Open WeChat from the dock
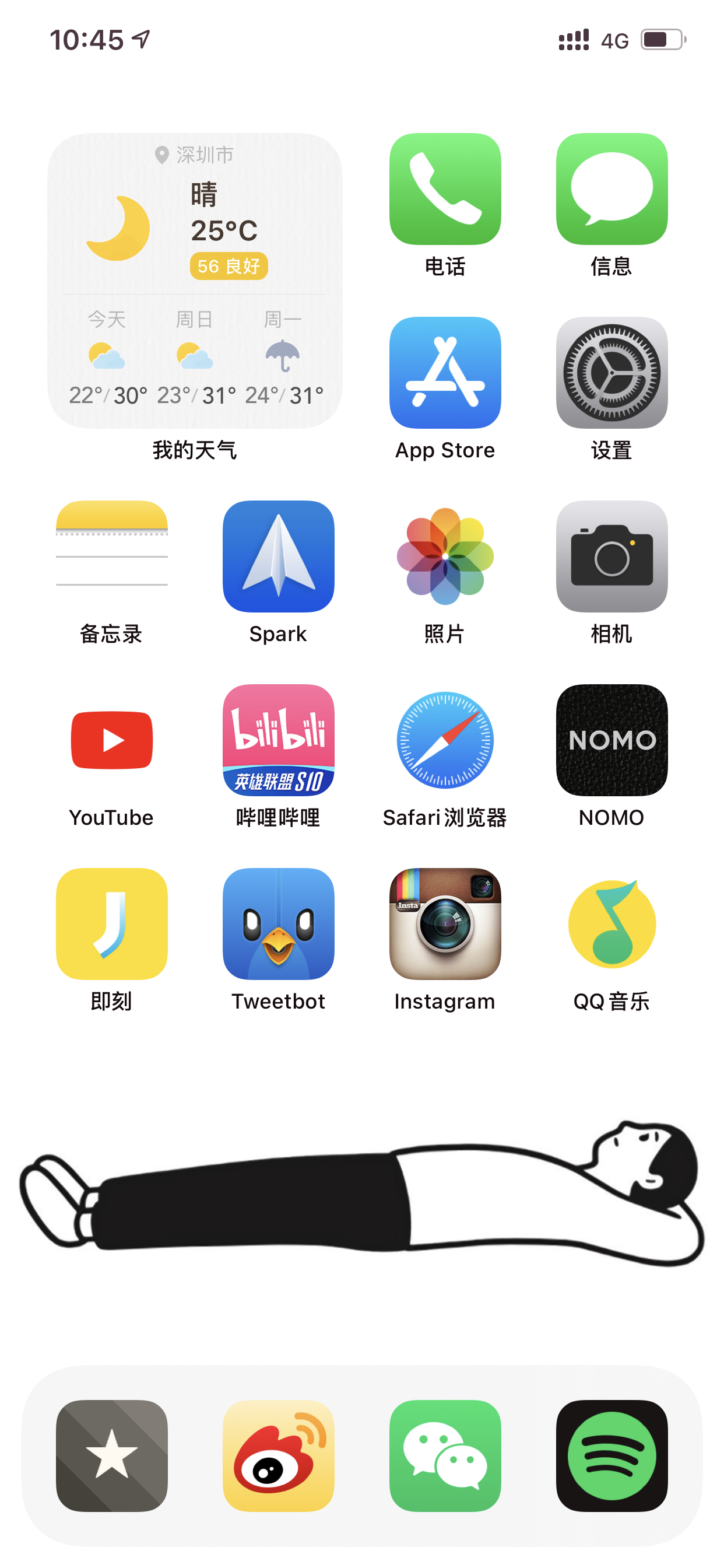 445,1456
